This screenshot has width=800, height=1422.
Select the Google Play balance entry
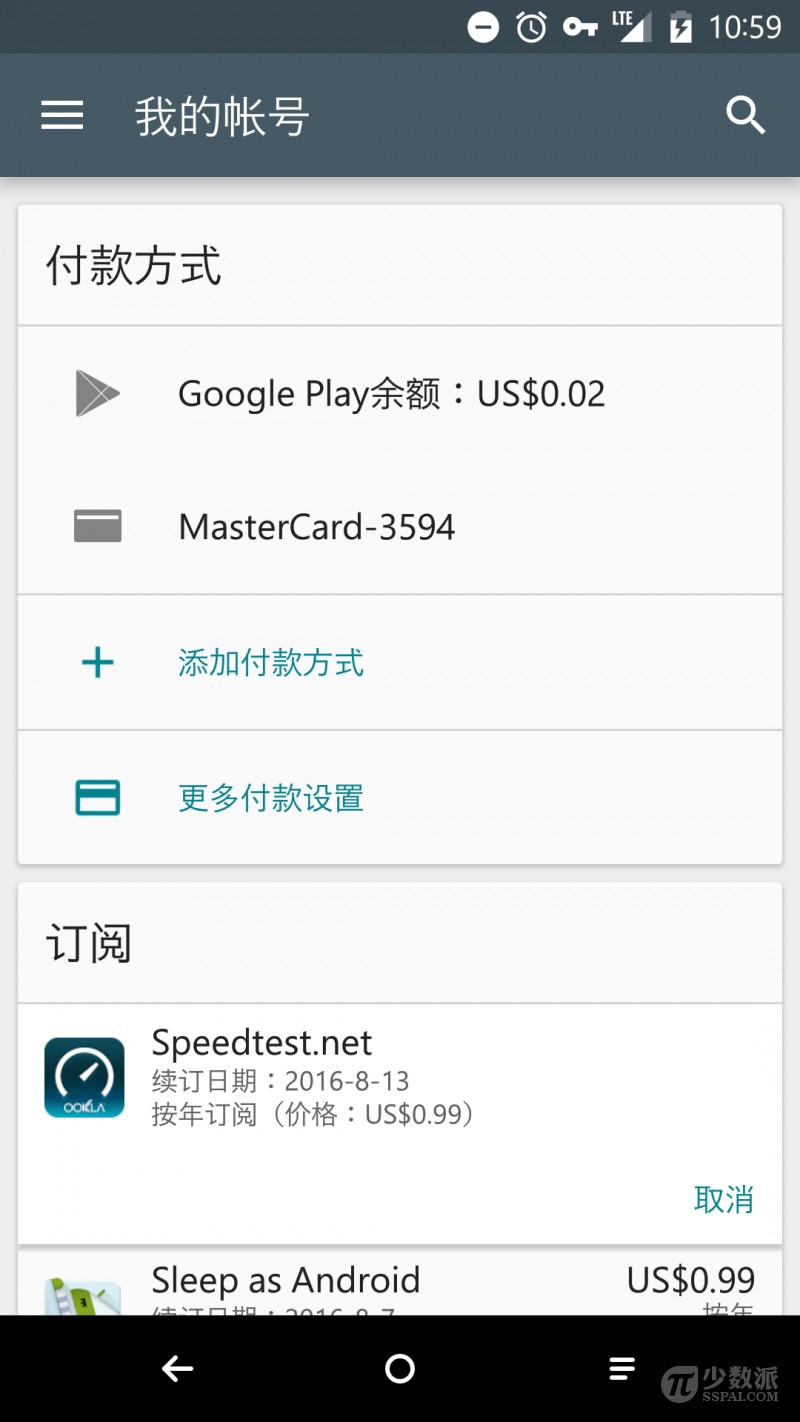coord(391,393)
